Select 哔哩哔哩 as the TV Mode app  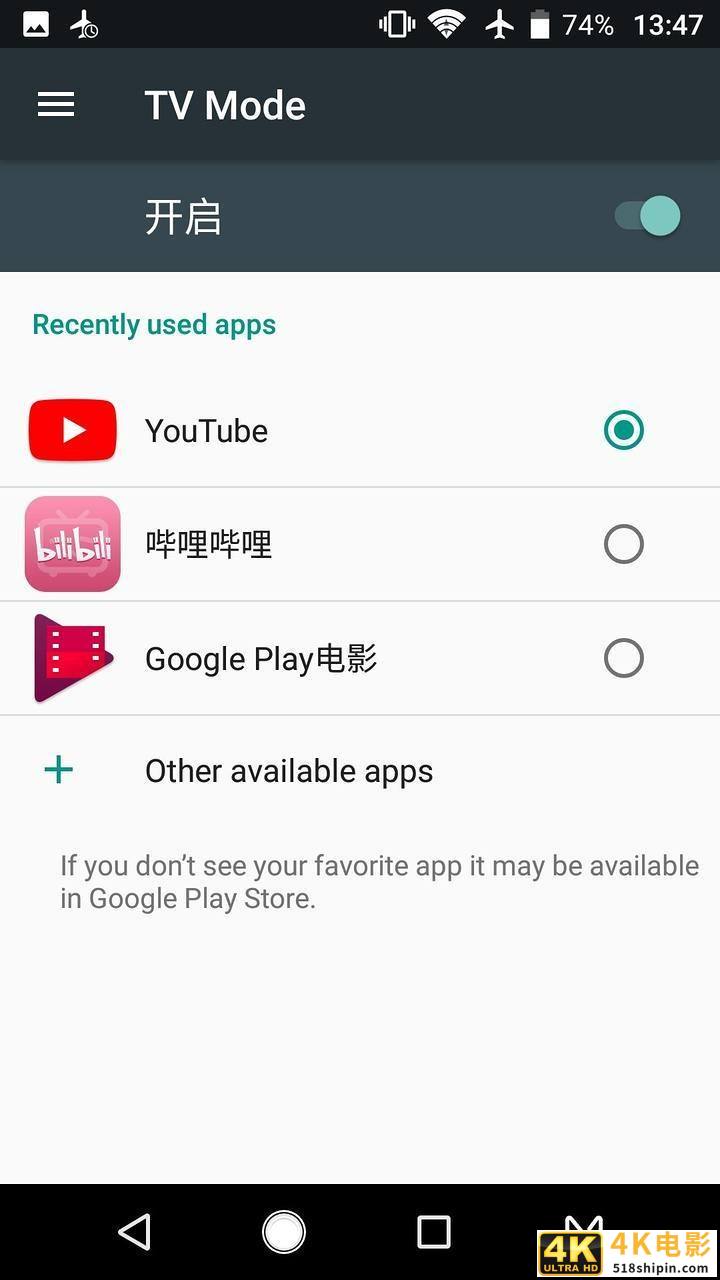tap(623, 543)
